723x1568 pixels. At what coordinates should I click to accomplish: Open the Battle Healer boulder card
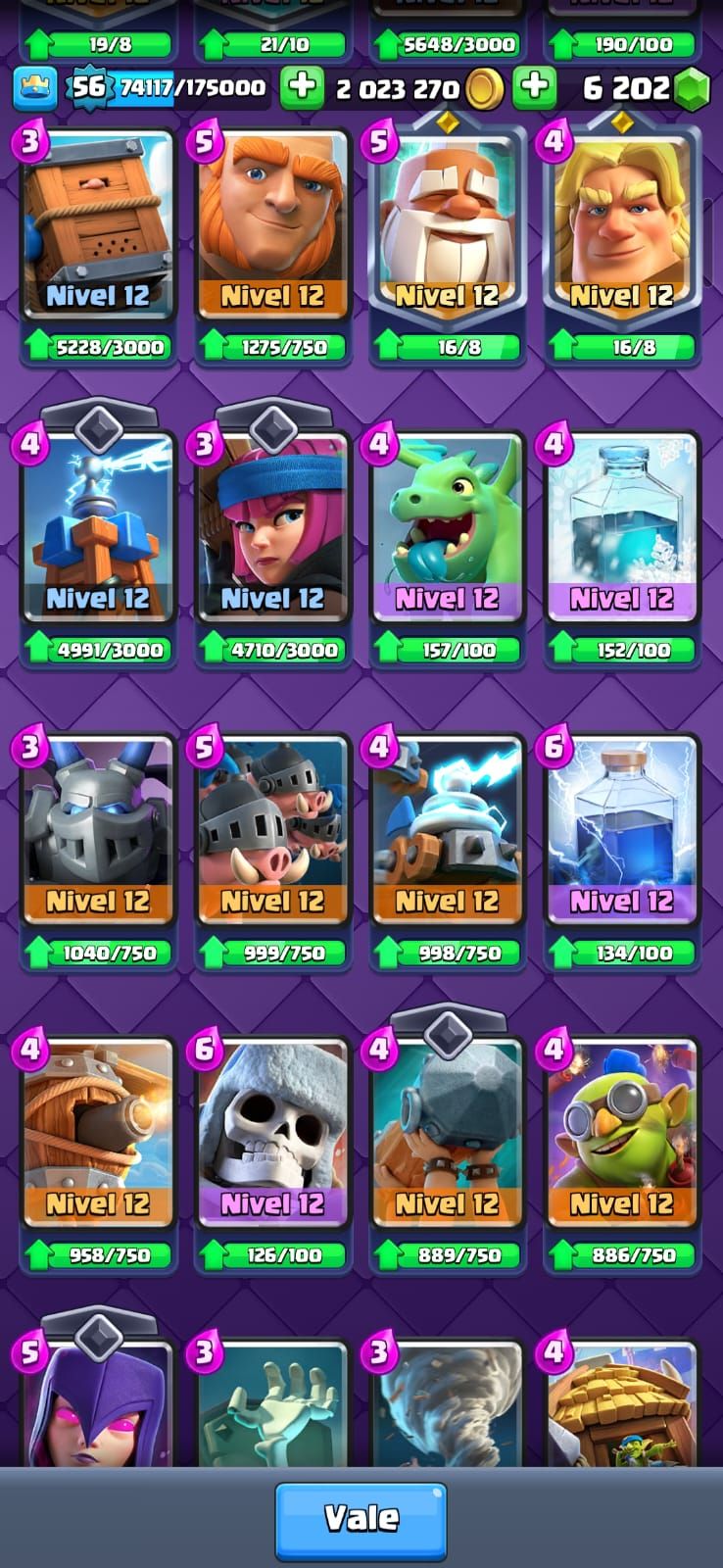[x=447, y=1132]
